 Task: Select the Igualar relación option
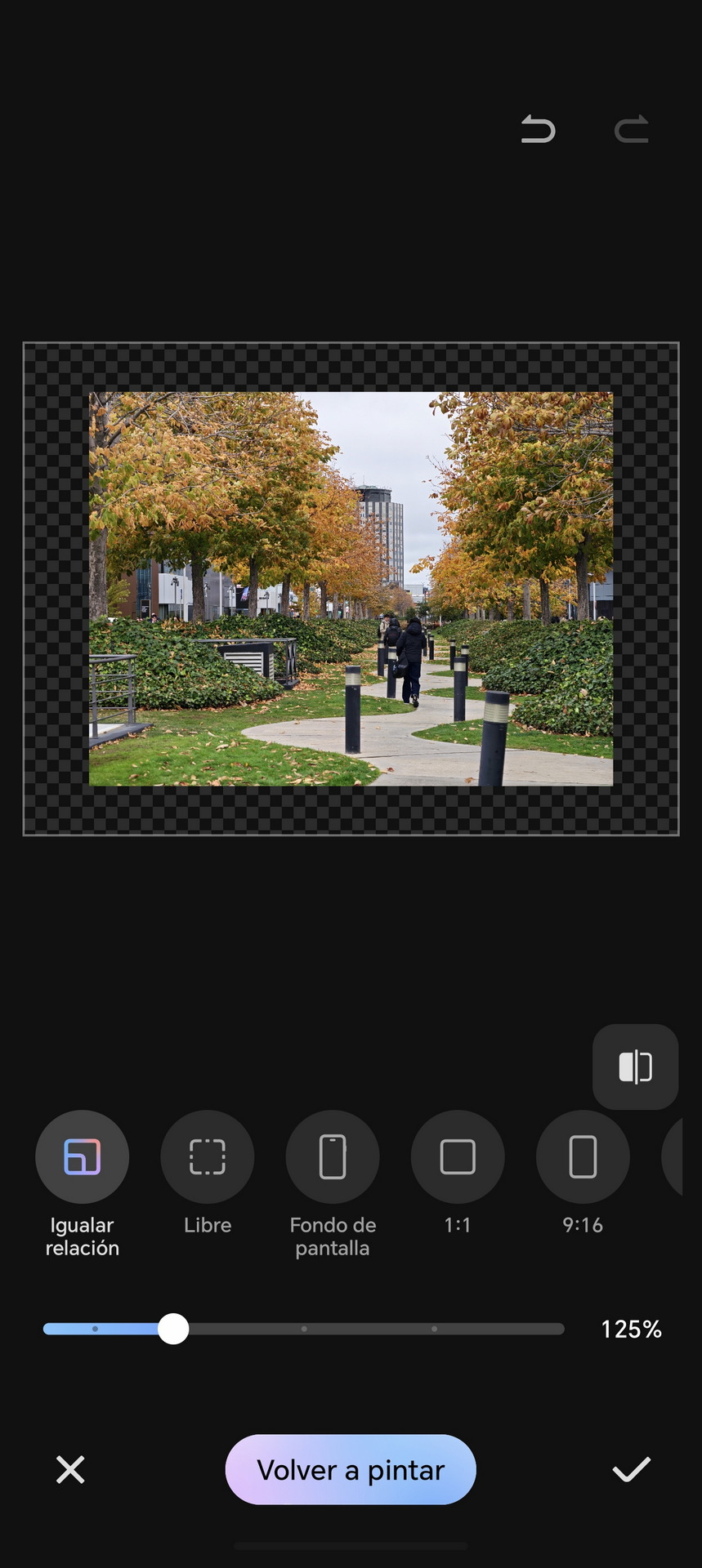tap(82, 1157)
